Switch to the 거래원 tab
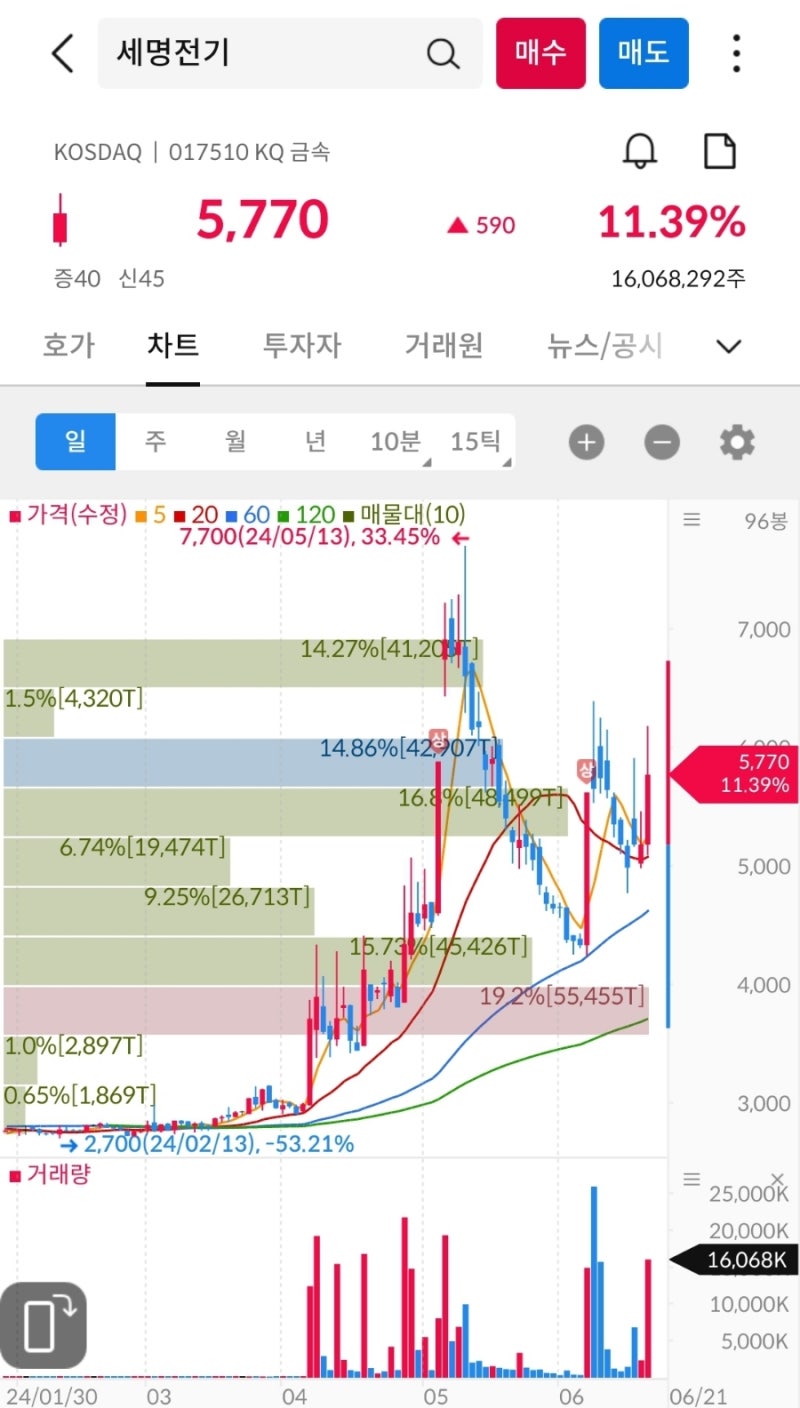This screenshot has width=800, height=1408. 443,345
